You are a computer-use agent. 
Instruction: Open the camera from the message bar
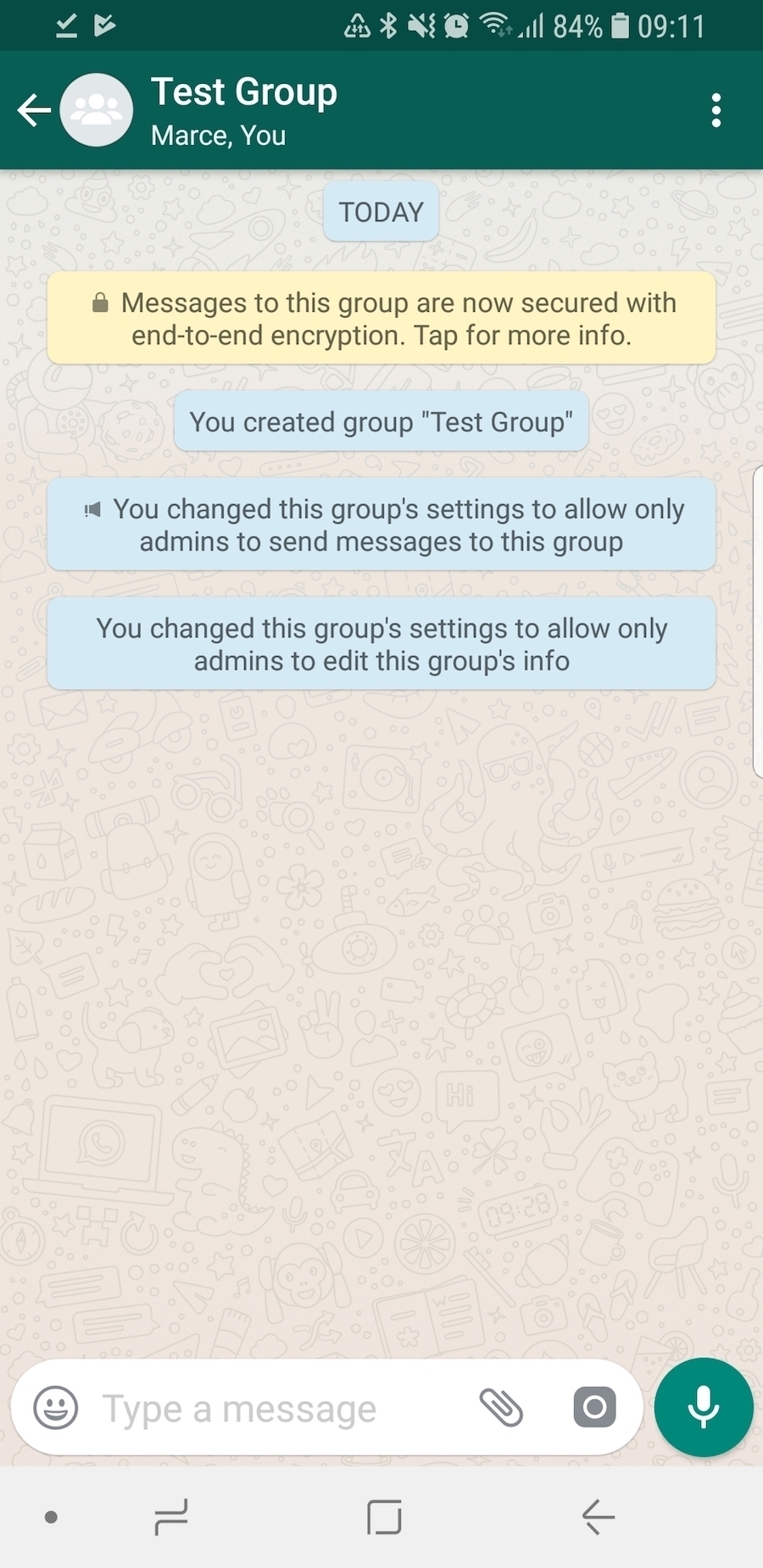coord(593,1407)
